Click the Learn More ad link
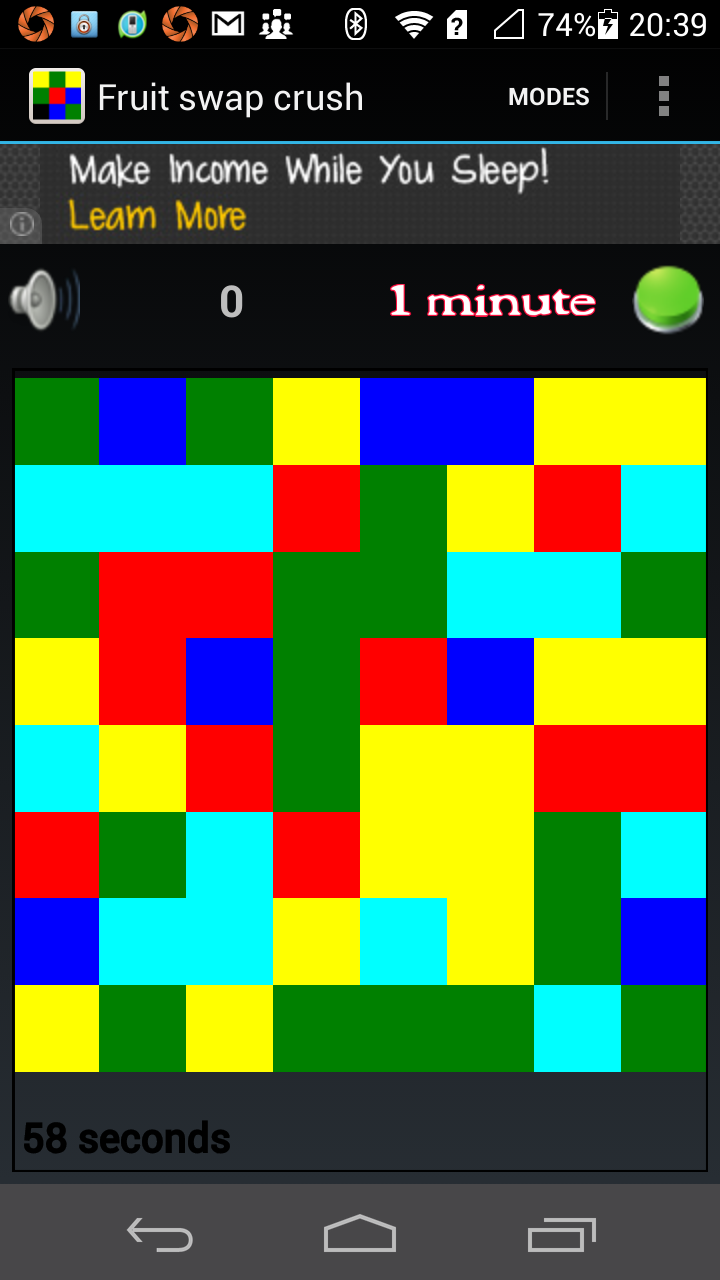This screenshot has width=720, height=1280. (160, 215)
